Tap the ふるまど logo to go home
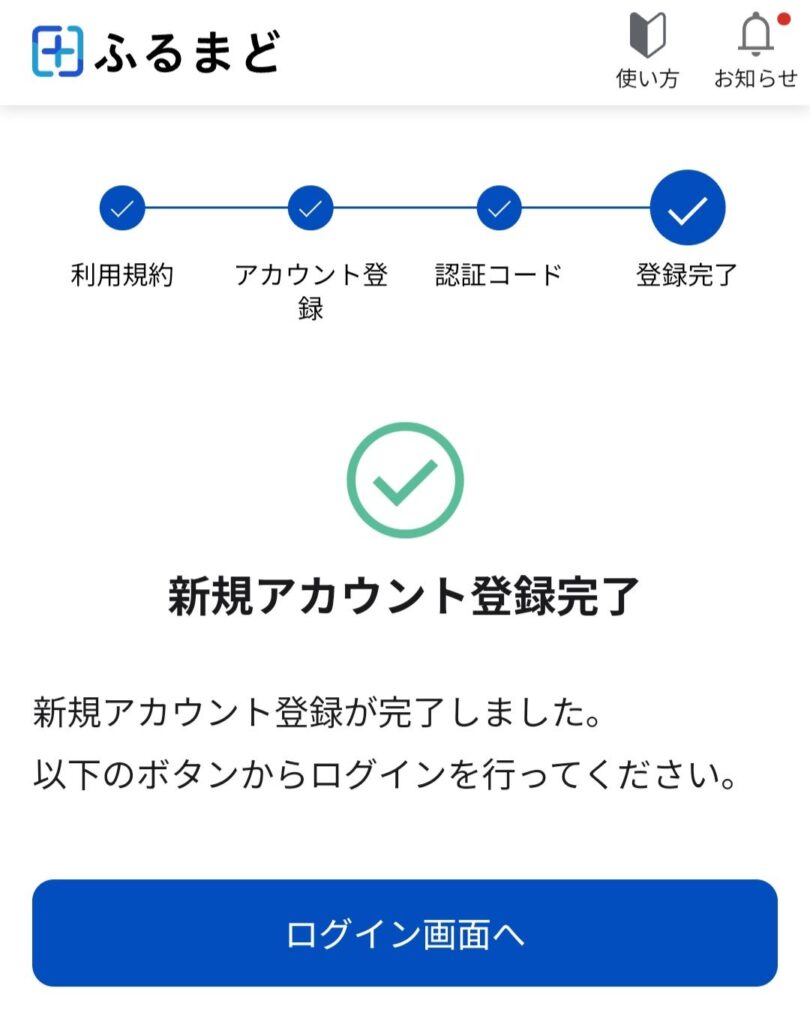810x1024 pixels. click(x=155, y=52)
